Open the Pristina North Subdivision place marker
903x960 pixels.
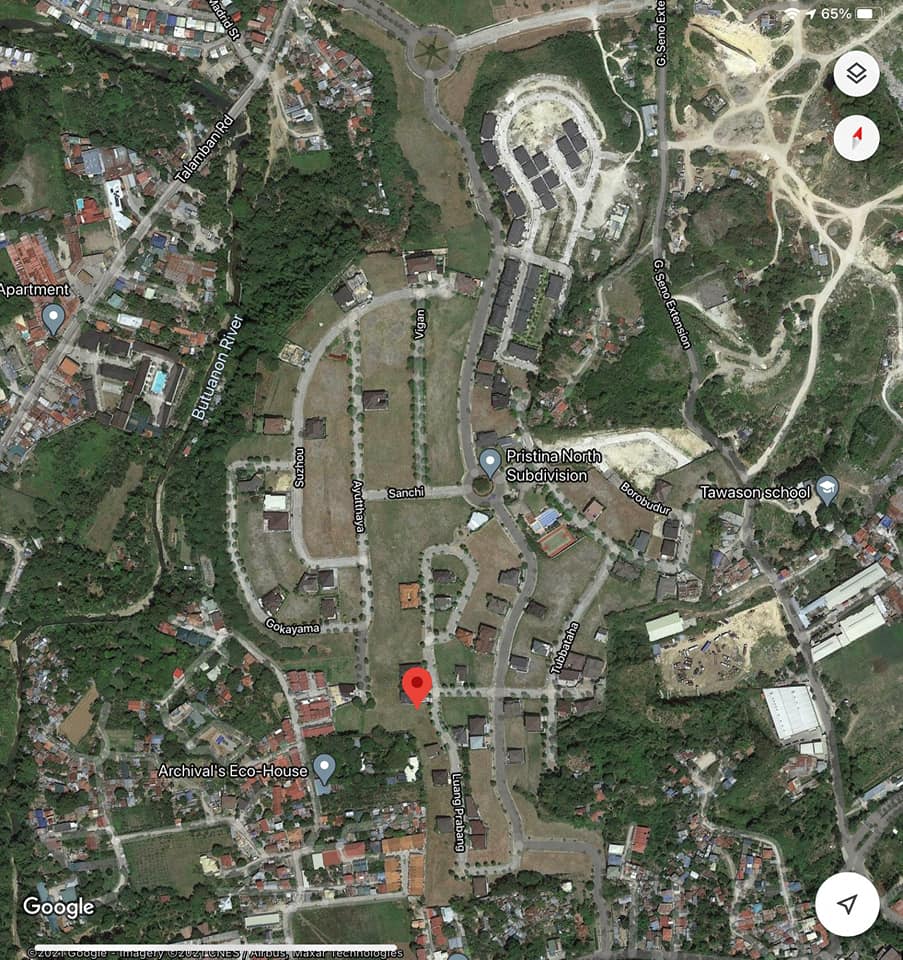(x=490, y=463)
